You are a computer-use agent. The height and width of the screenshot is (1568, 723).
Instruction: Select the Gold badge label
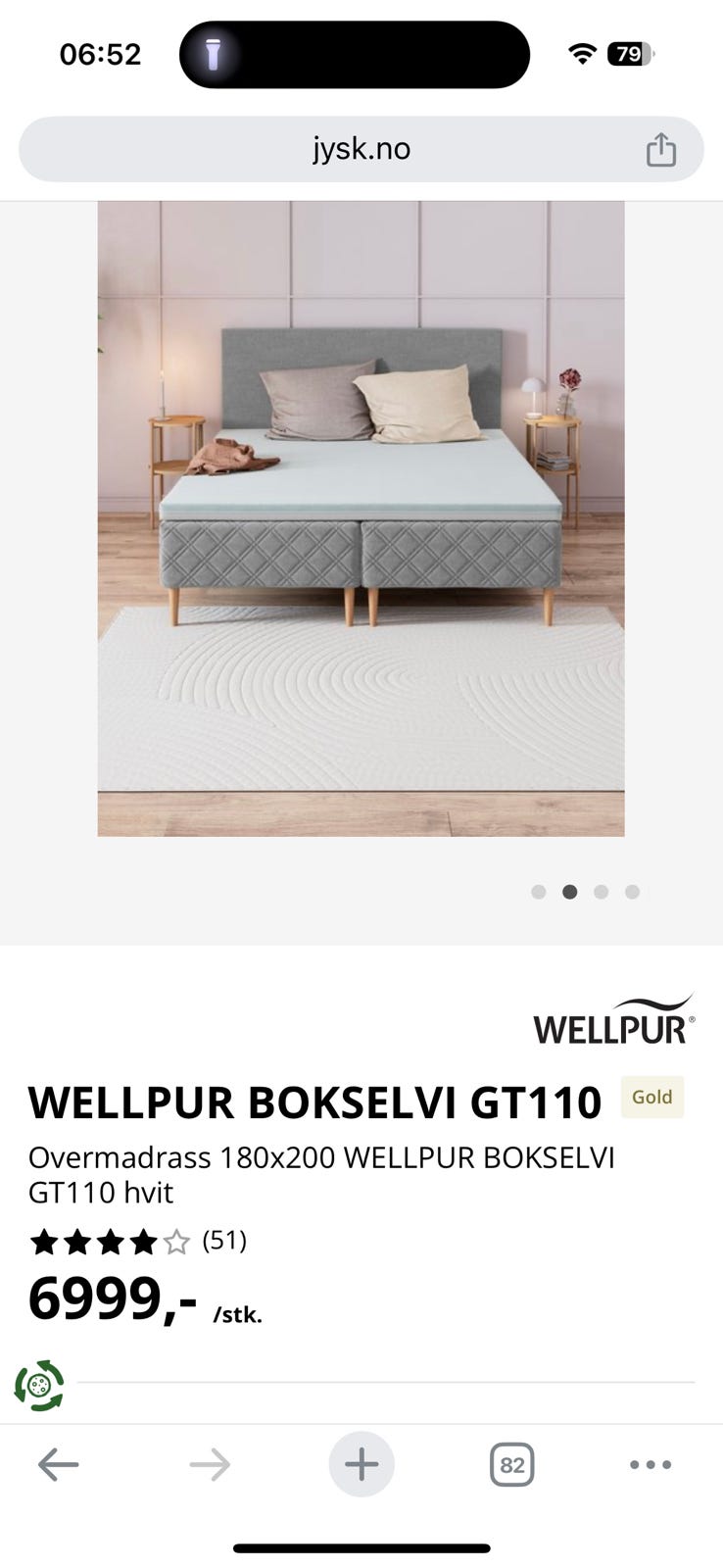click(651, 1097)
